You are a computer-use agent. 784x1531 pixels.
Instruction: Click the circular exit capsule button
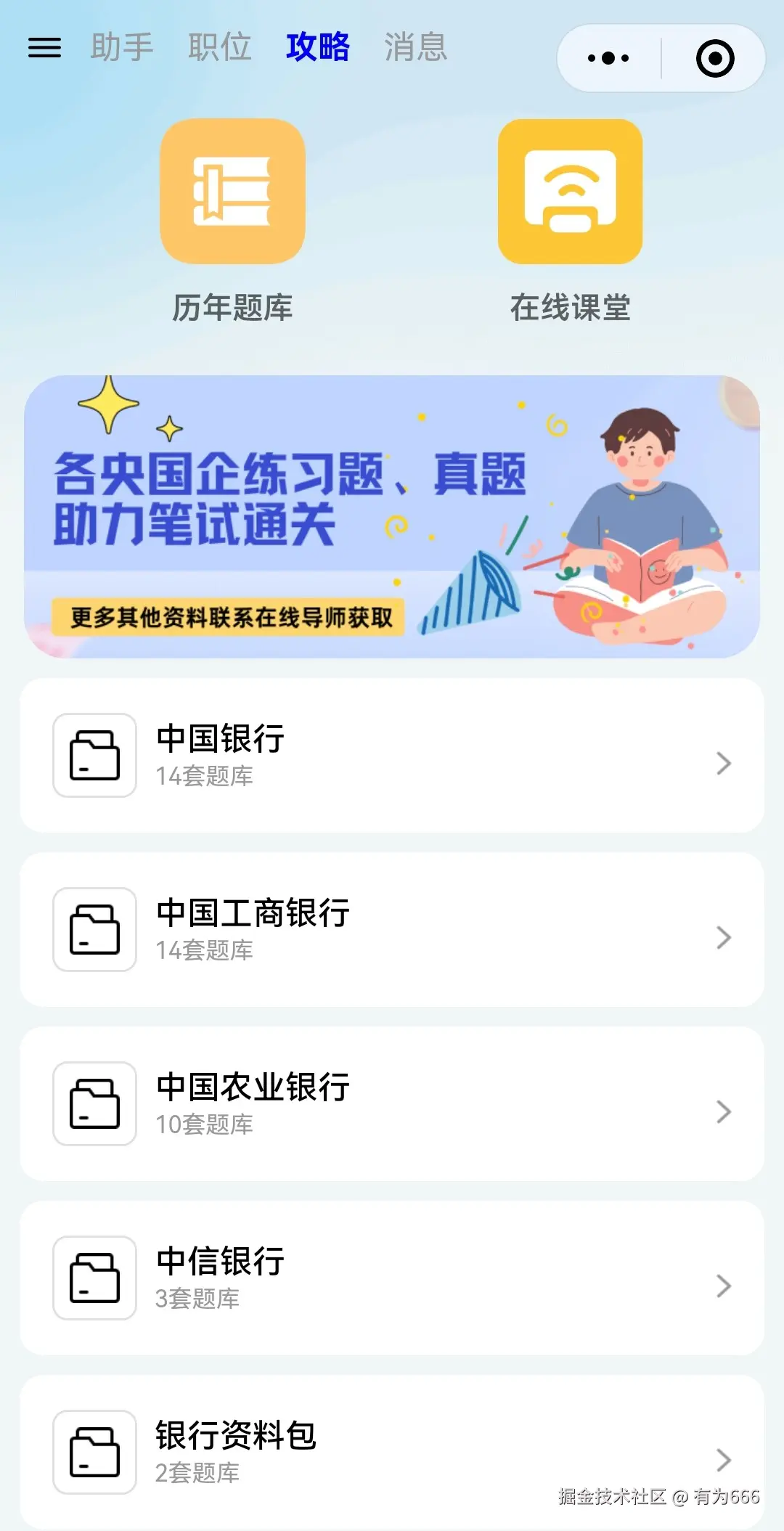pyautogui.click(x=714, y=57)
